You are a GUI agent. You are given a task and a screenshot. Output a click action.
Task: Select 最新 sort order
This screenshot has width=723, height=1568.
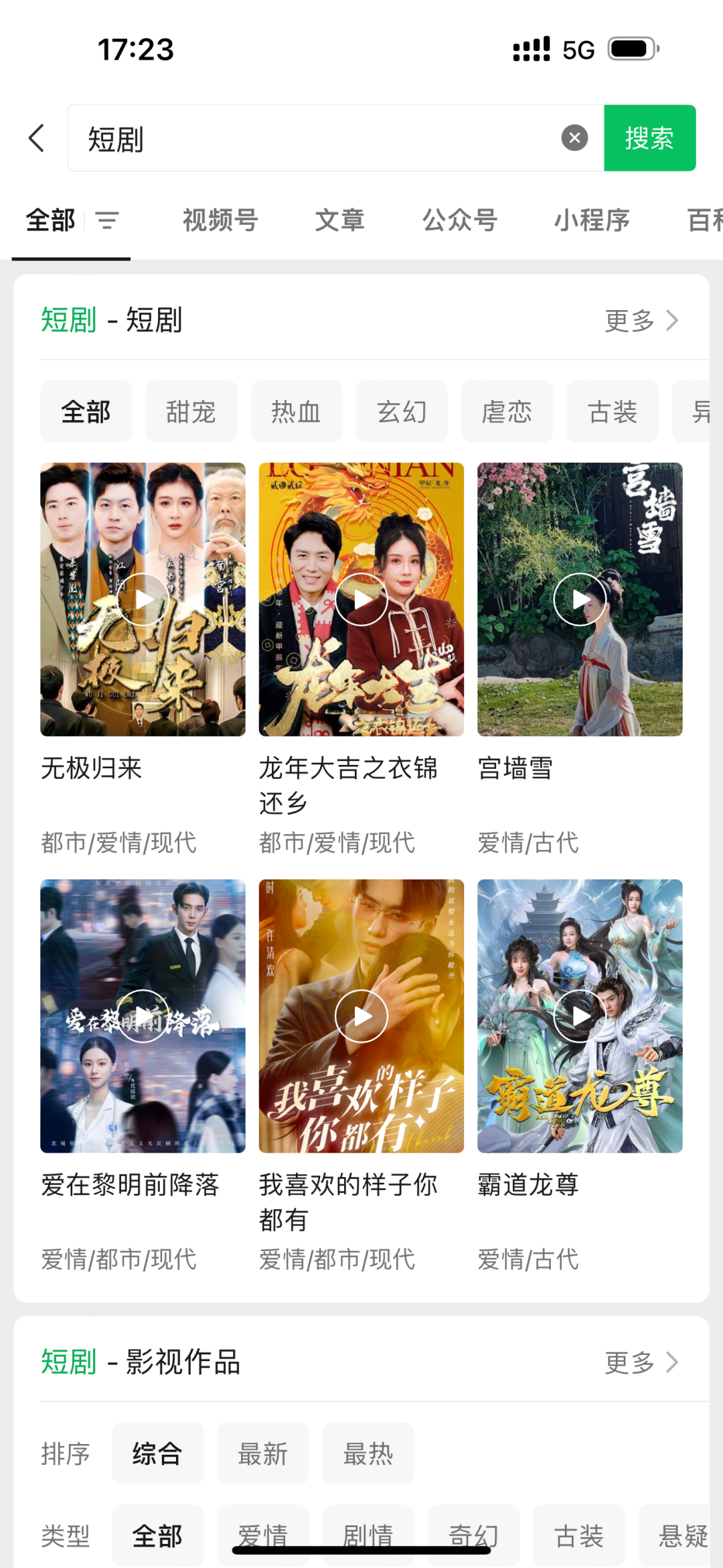click(x=263, y=1453)
